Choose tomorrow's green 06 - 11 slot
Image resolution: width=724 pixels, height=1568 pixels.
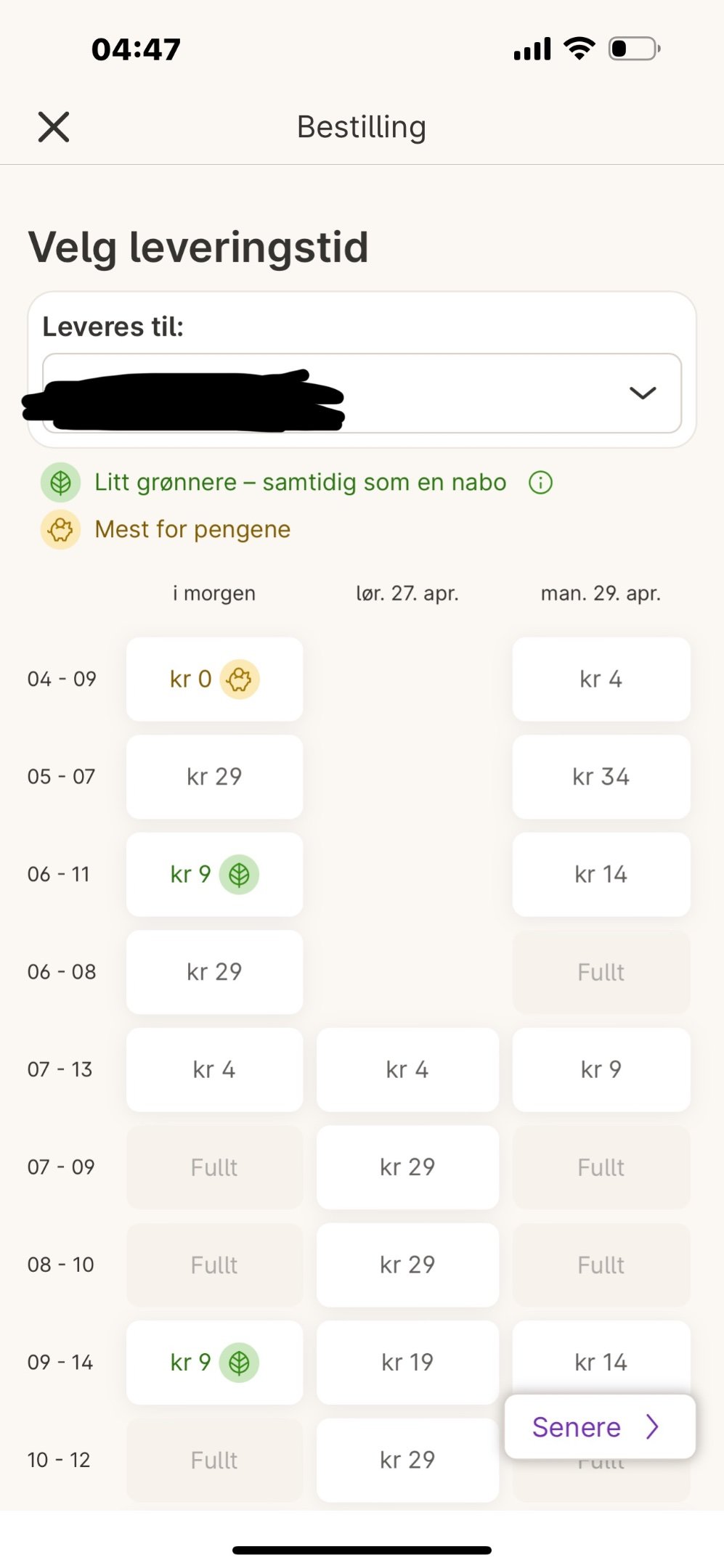214,875
